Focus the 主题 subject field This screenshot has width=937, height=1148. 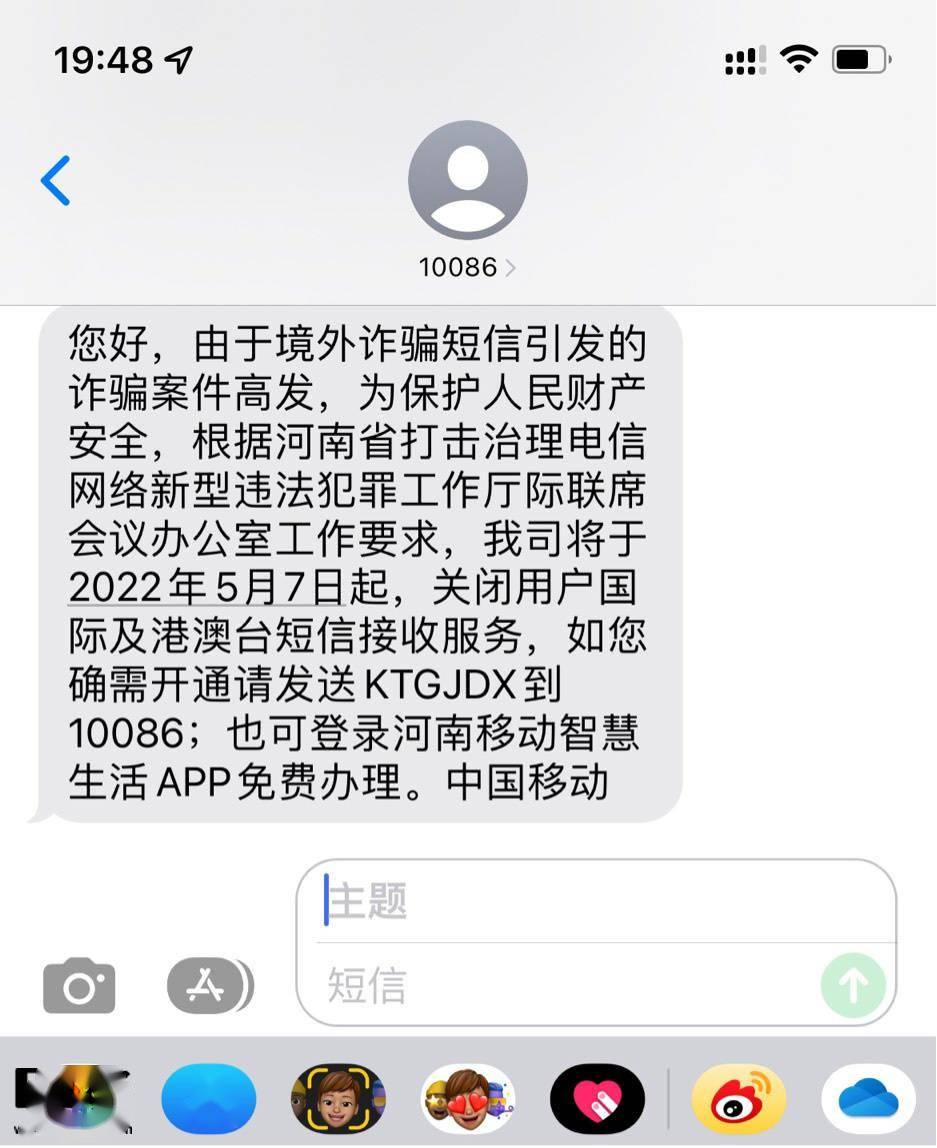pos(600,902)
